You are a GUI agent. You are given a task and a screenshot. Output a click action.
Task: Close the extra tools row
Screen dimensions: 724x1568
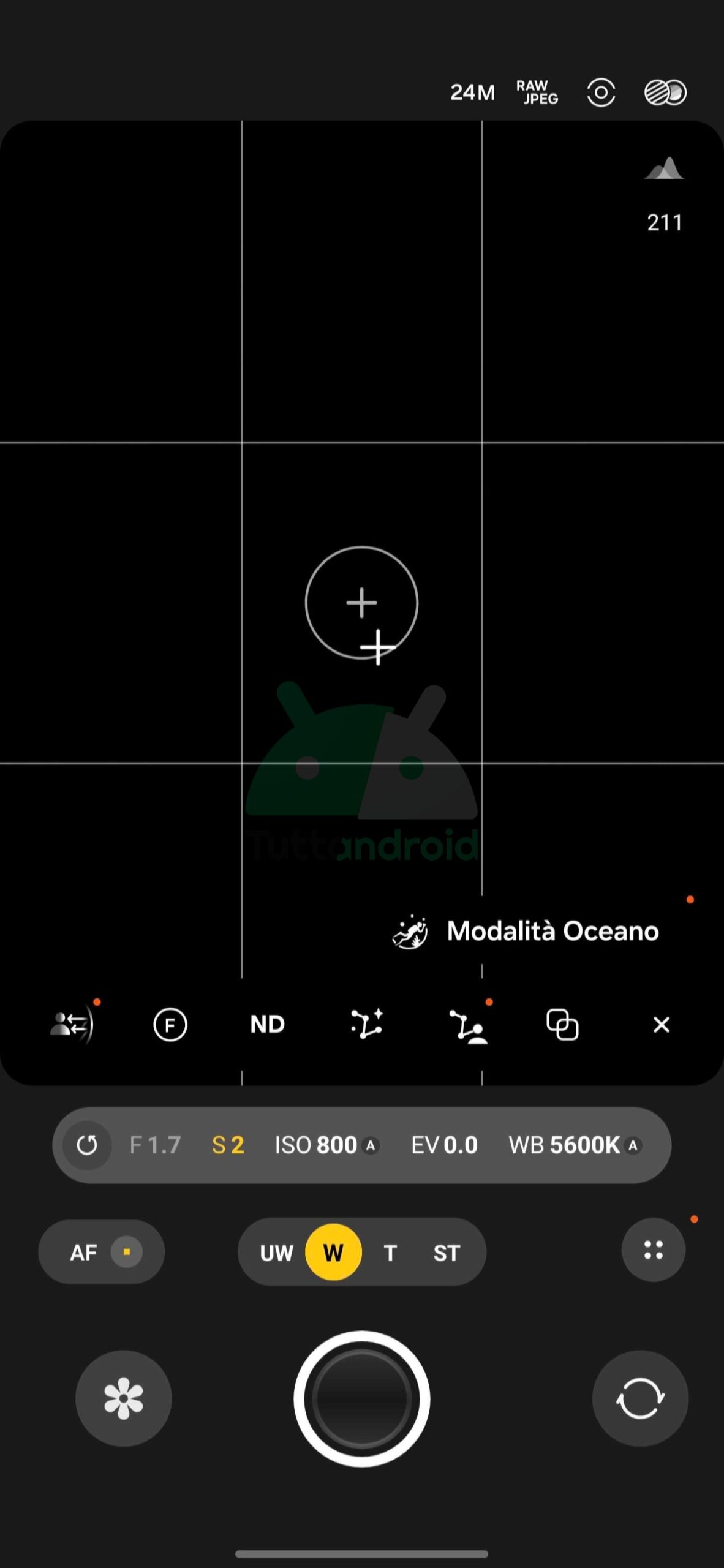click(661, 1025)
